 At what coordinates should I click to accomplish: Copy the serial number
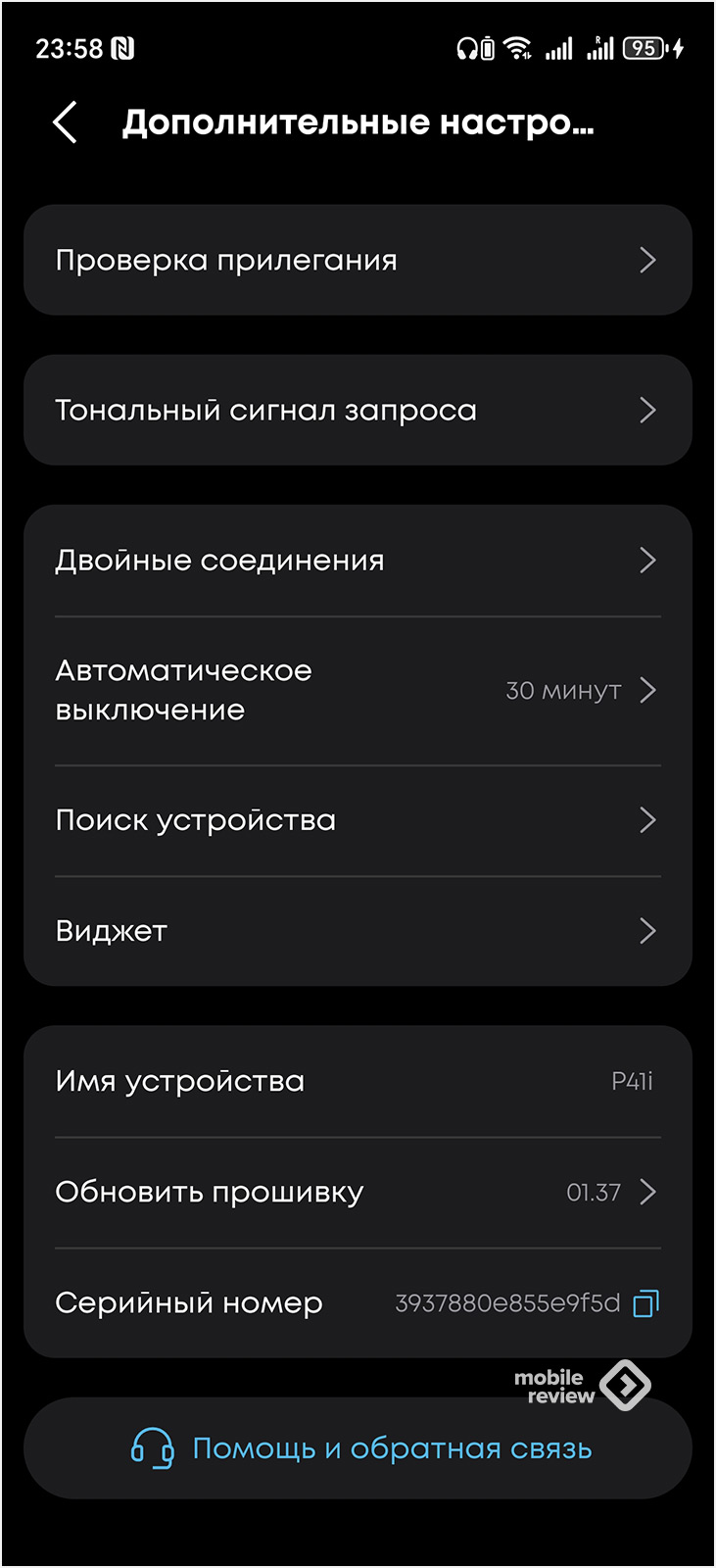click(x=645, y=1303)
